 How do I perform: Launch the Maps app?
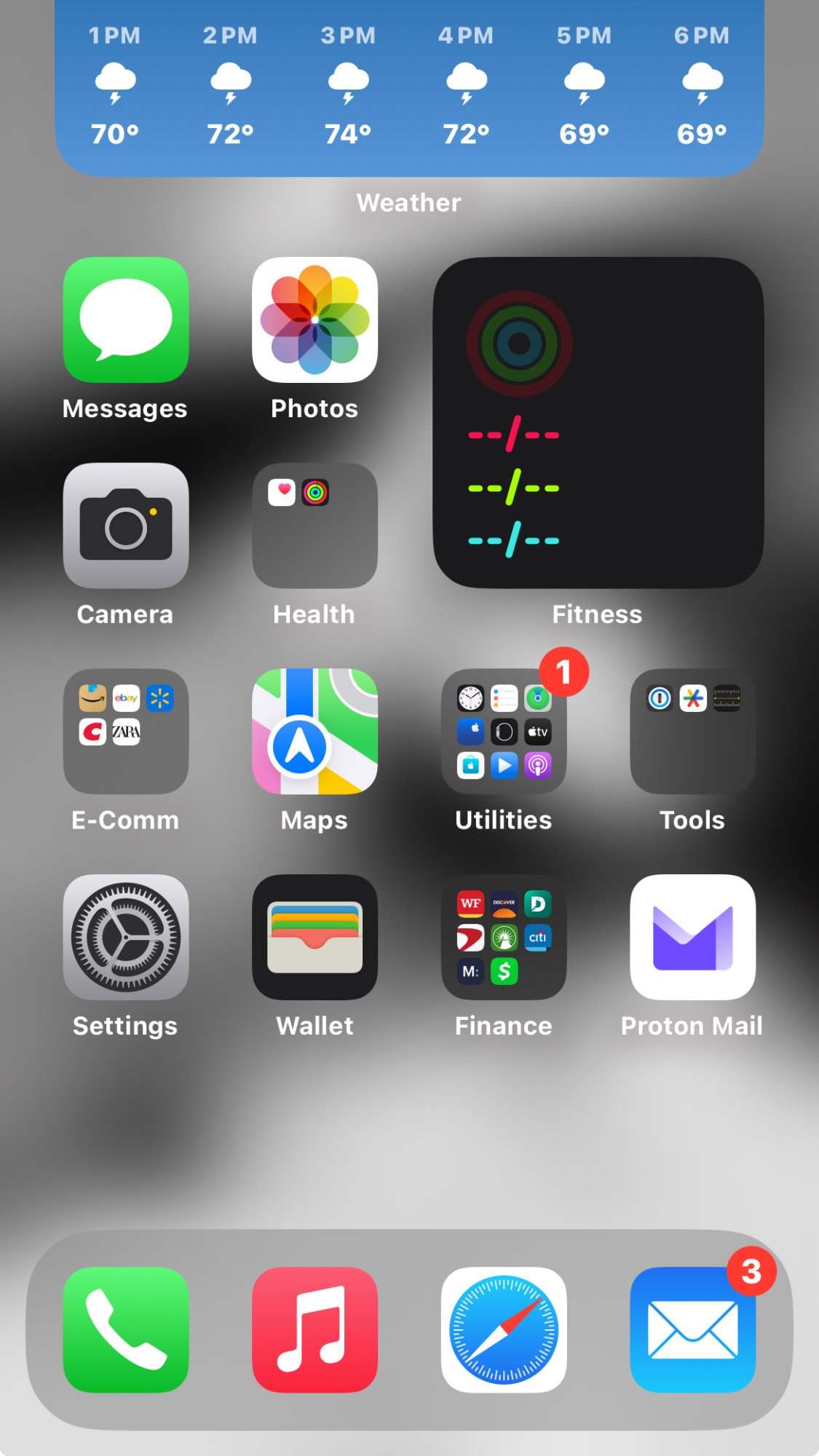[314, 732]
